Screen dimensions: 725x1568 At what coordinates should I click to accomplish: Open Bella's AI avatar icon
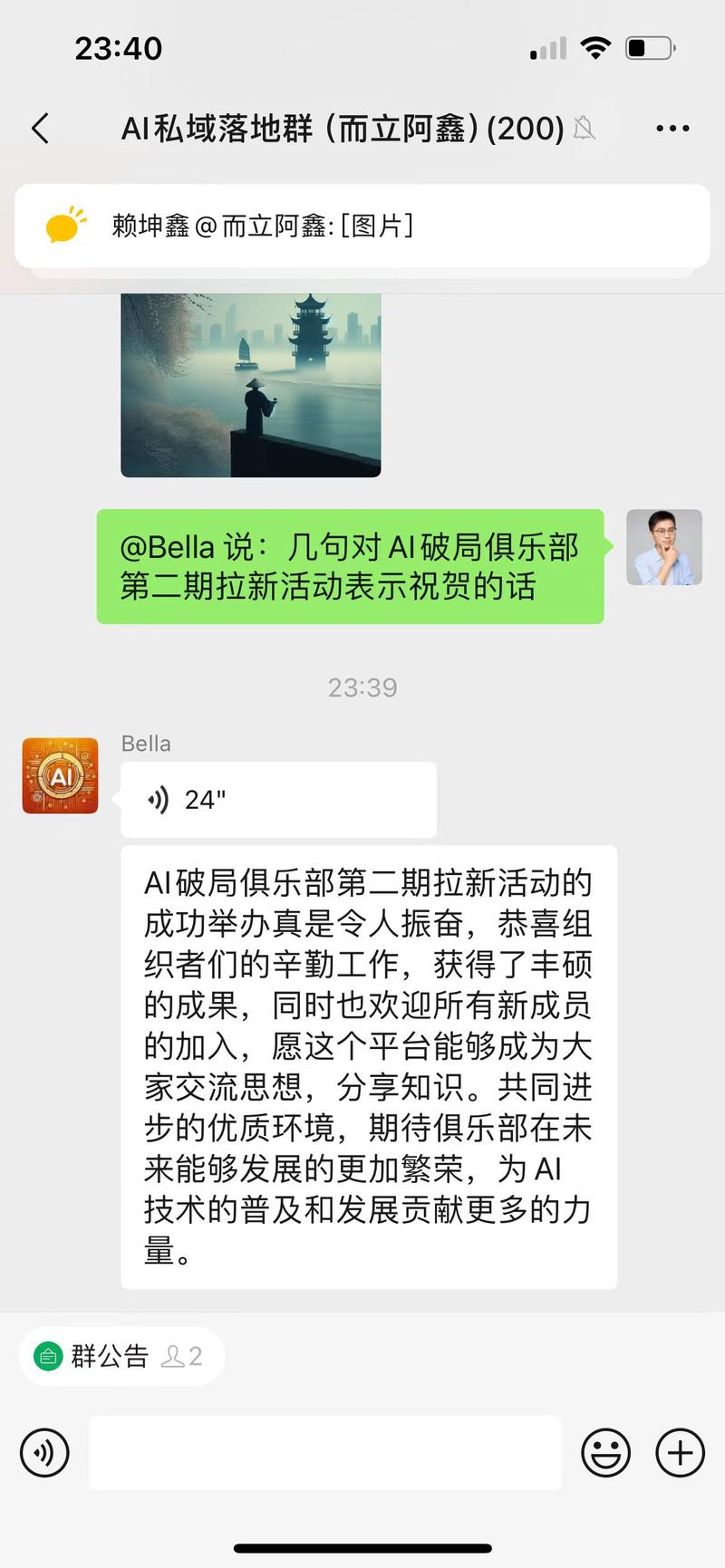pos(60,777)
